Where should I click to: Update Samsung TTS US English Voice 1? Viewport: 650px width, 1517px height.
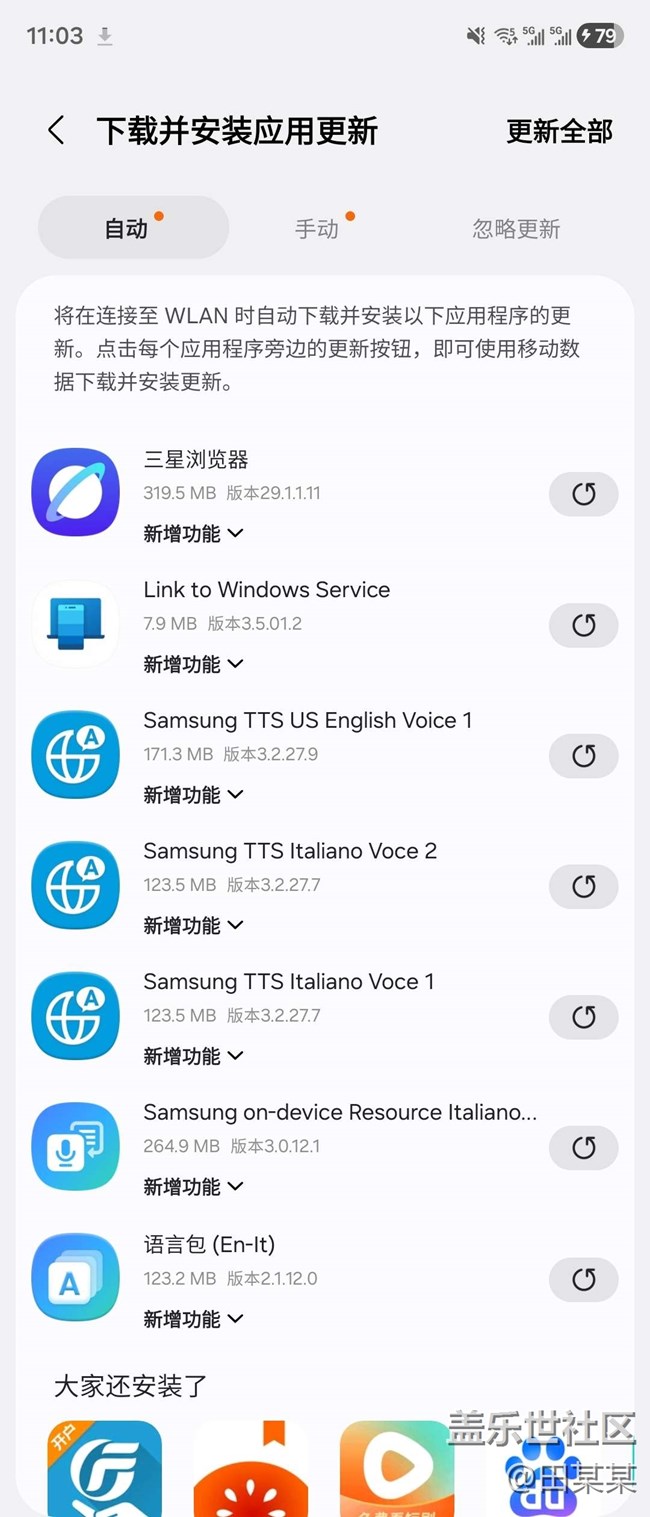click(x=583, y=756)
